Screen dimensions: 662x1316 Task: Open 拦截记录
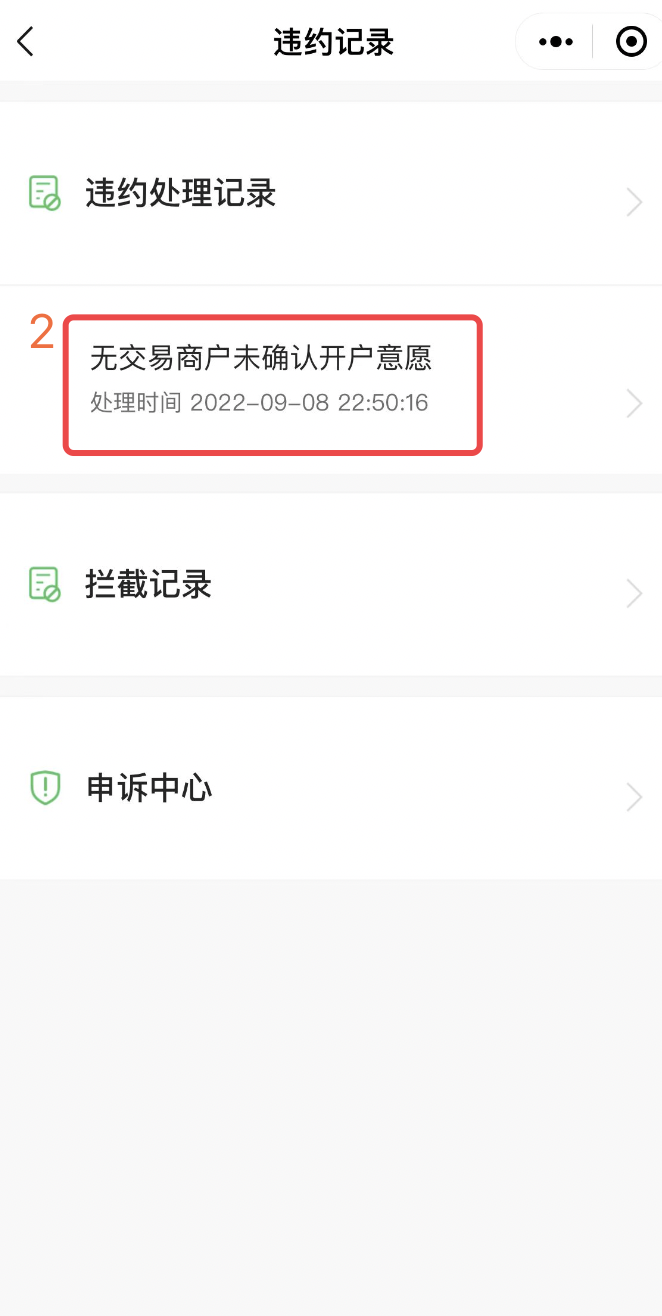[330, 585]
